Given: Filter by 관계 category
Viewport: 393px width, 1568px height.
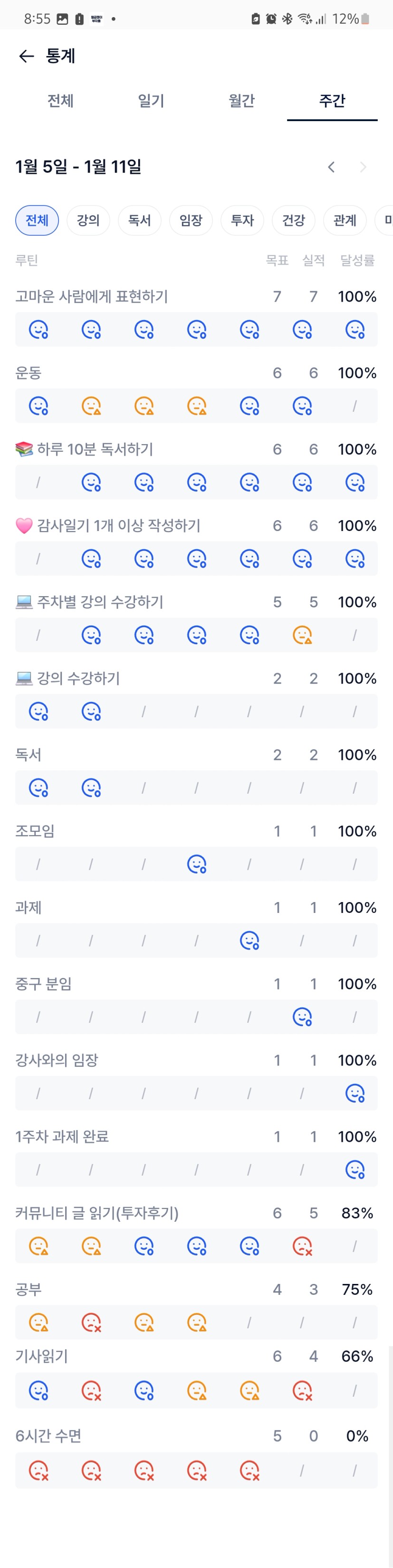Looking at the screenshot, I should (345, 220).
